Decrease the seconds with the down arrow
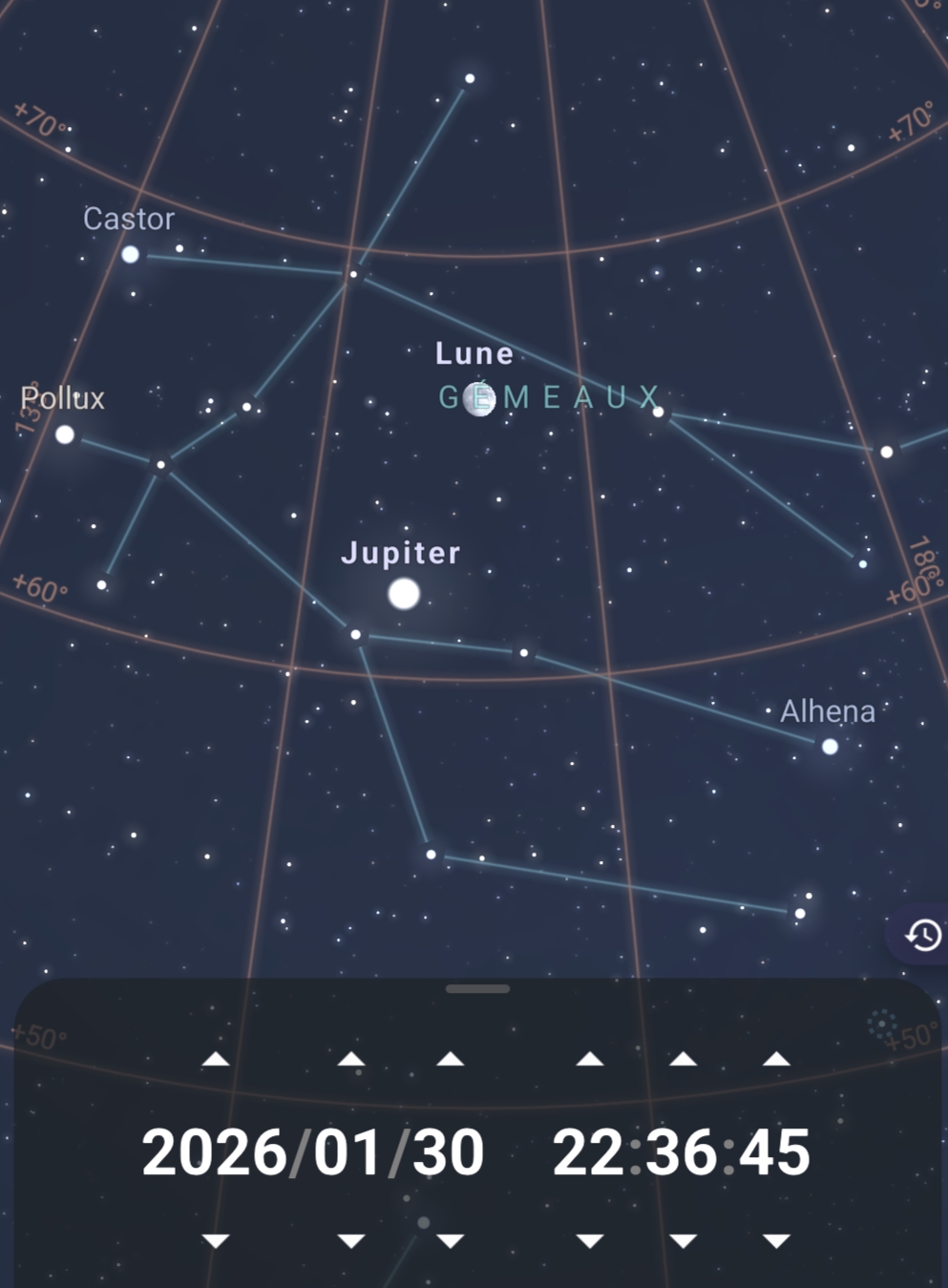This screenshot has width=948, height=1288. [x=776, y=1240]
